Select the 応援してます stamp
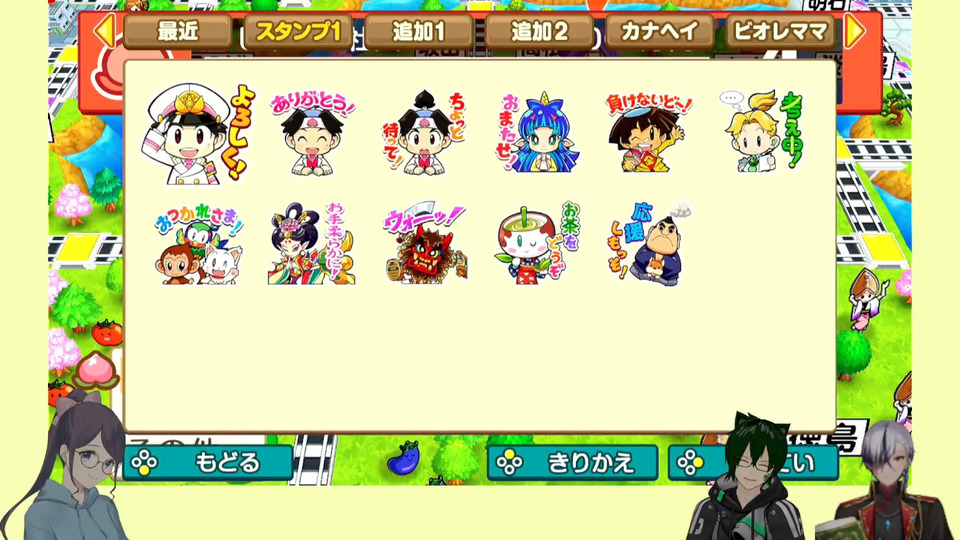960x540 pixels. click(649, 245)
